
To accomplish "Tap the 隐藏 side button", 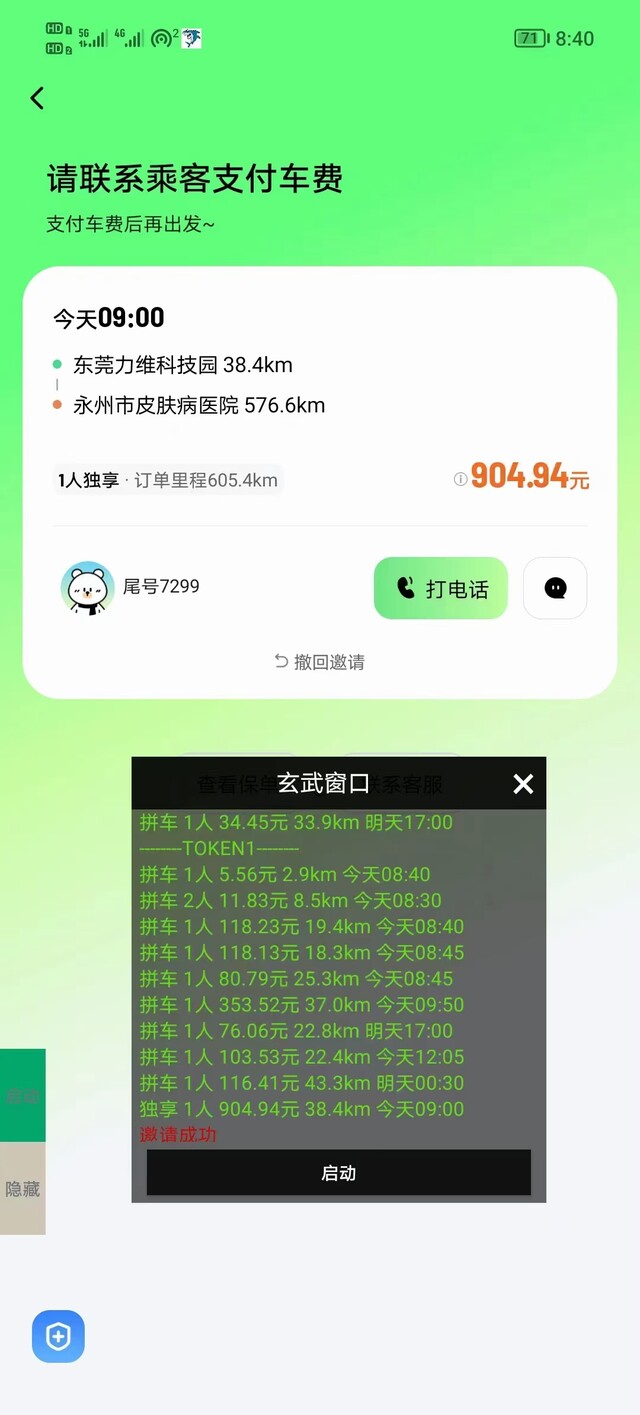I will point(23,1188).
